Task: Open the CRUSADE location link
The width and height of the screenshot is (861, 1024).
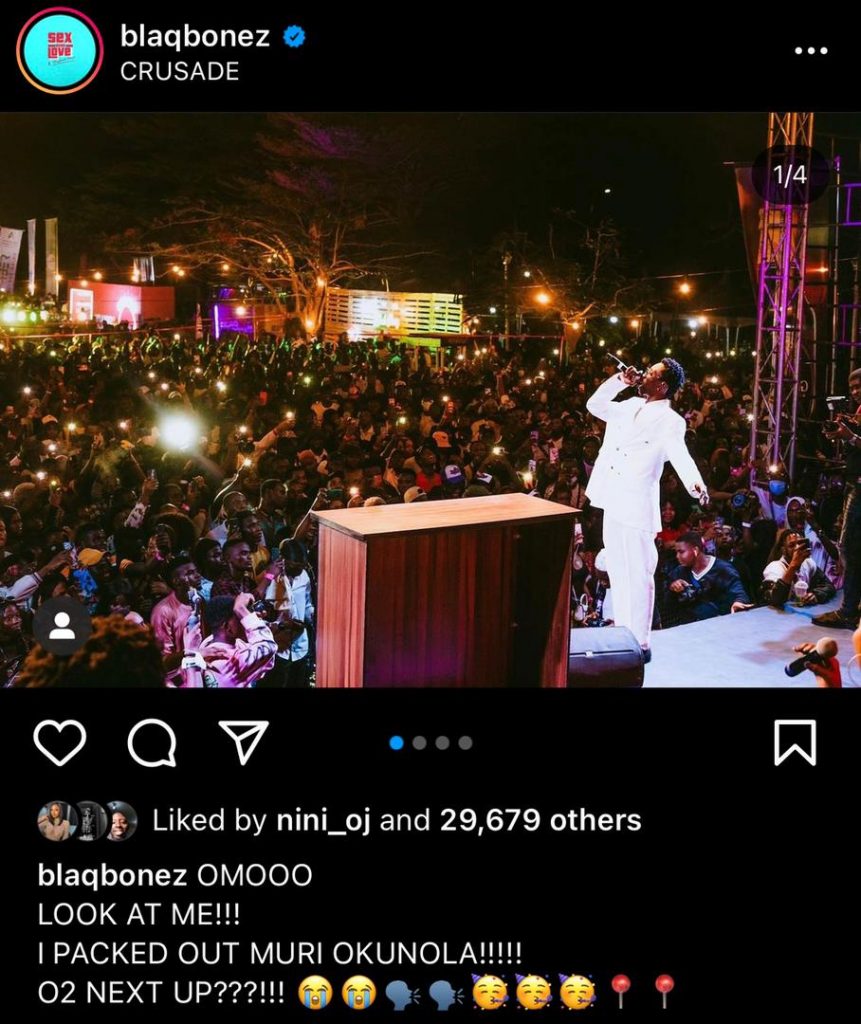Action: tap(179, 71)
